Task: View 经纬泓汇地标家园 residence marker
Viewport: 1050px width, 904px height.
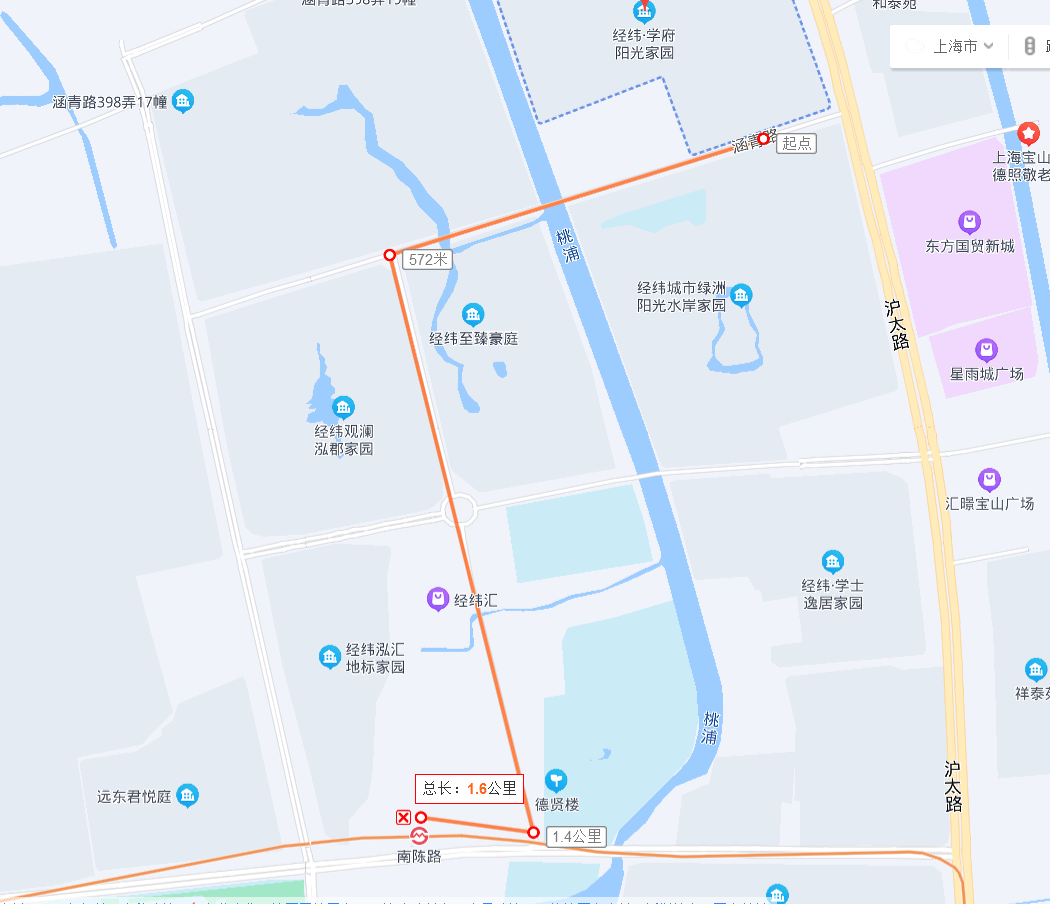Action: [x=329, y=657]
